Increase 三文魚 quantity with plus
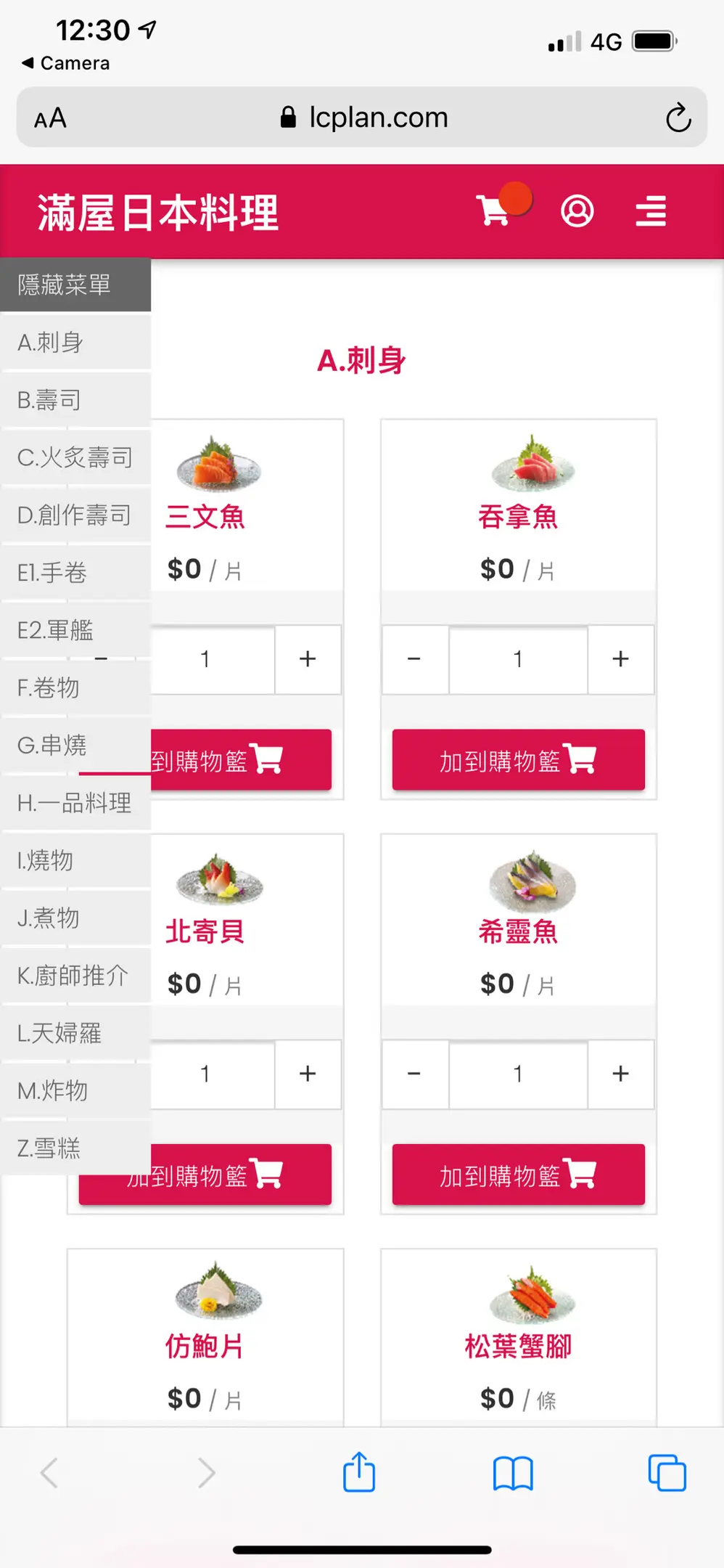 308,659
